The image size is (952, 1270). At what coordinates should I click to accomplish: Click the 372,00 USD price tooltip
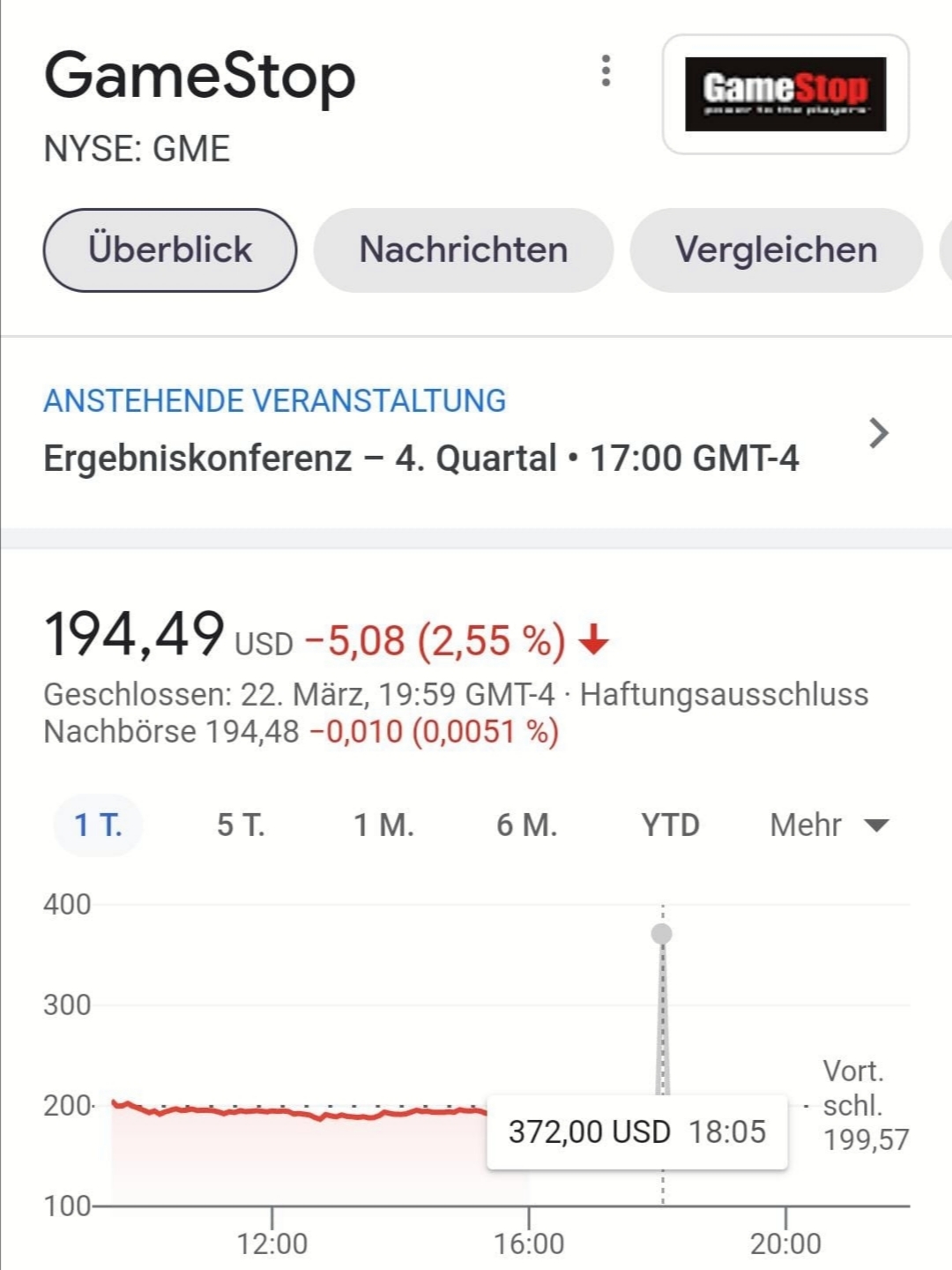point(636,1130)
